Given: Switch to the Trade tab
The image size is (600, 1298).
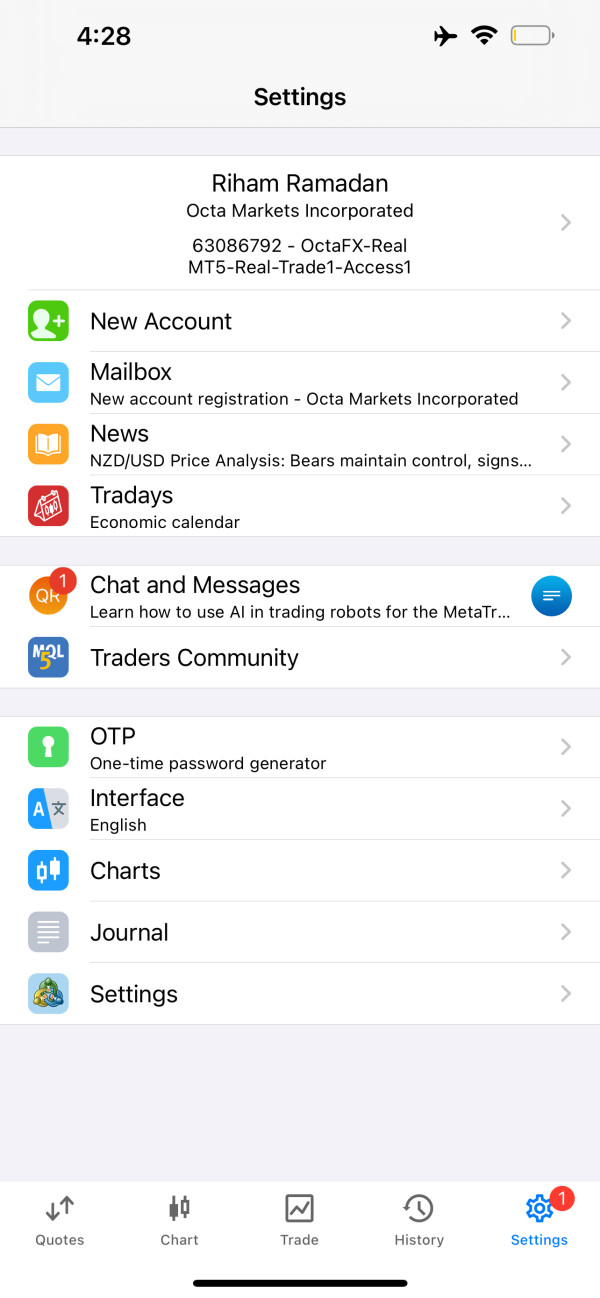Looking at the screenshot, I should (299, 1220).
